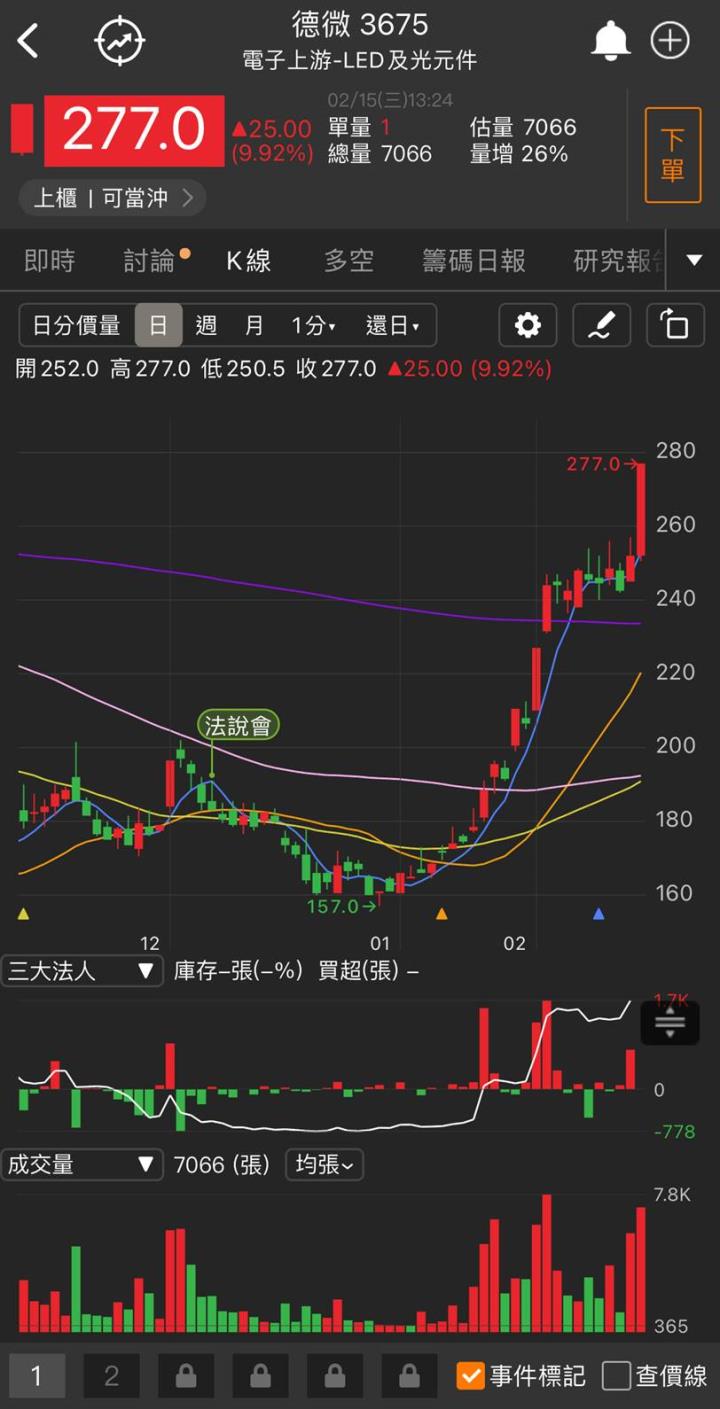Open the 三大法人 indicator dropdown
720x1409 pixels.
click(x=82, y=970)
